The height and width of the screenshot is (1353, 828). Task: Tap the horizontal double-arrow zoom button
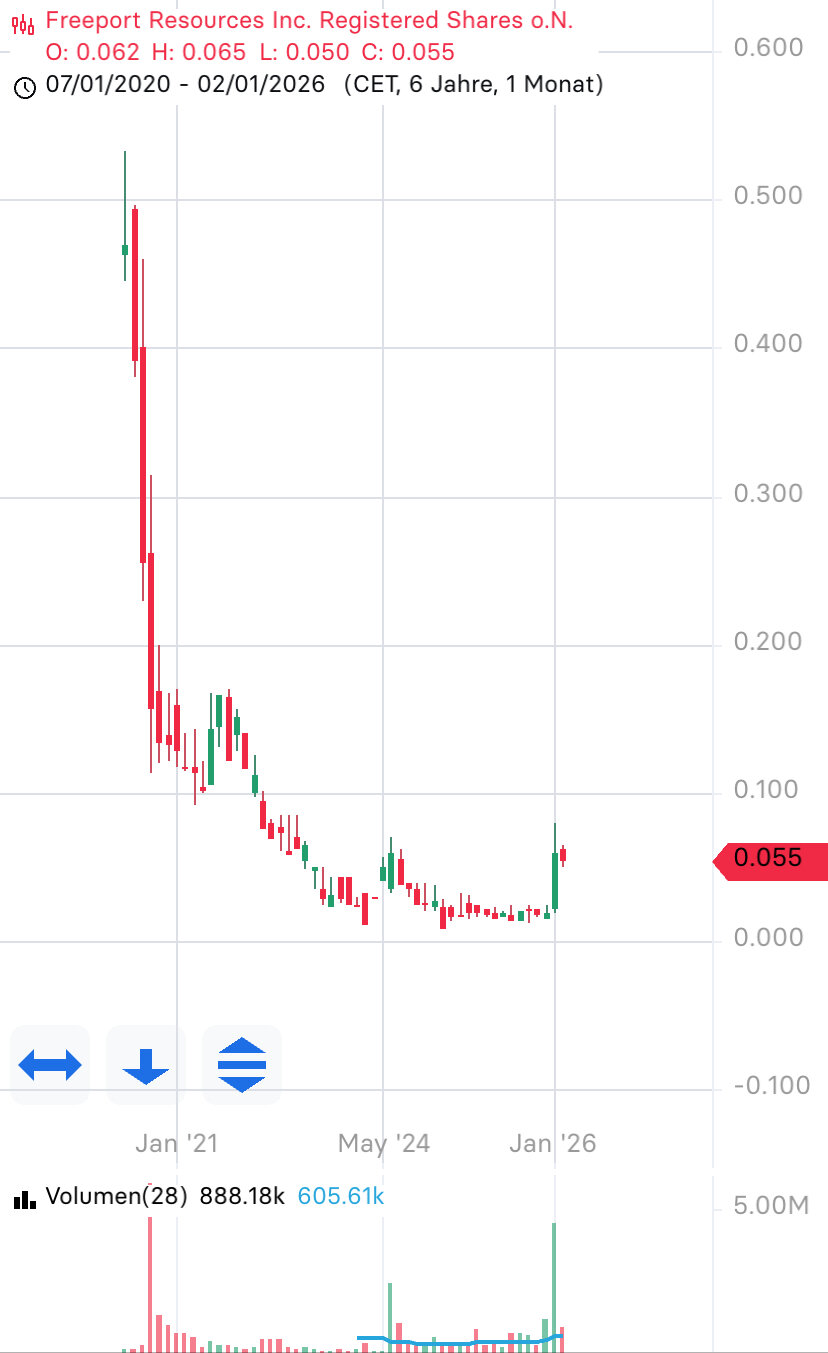50,1065
